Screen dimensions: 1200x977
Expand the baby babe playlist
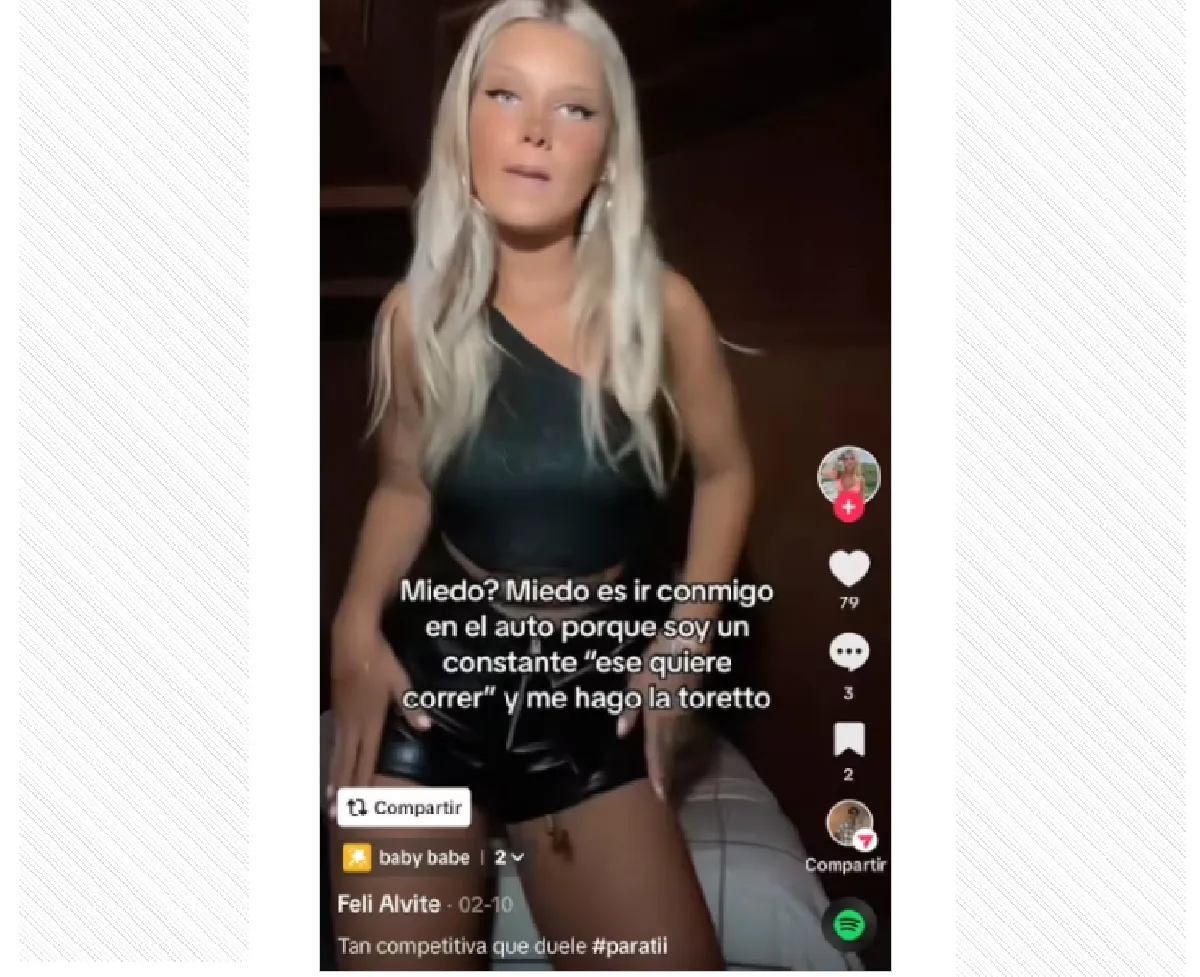[x=510, y=858]
